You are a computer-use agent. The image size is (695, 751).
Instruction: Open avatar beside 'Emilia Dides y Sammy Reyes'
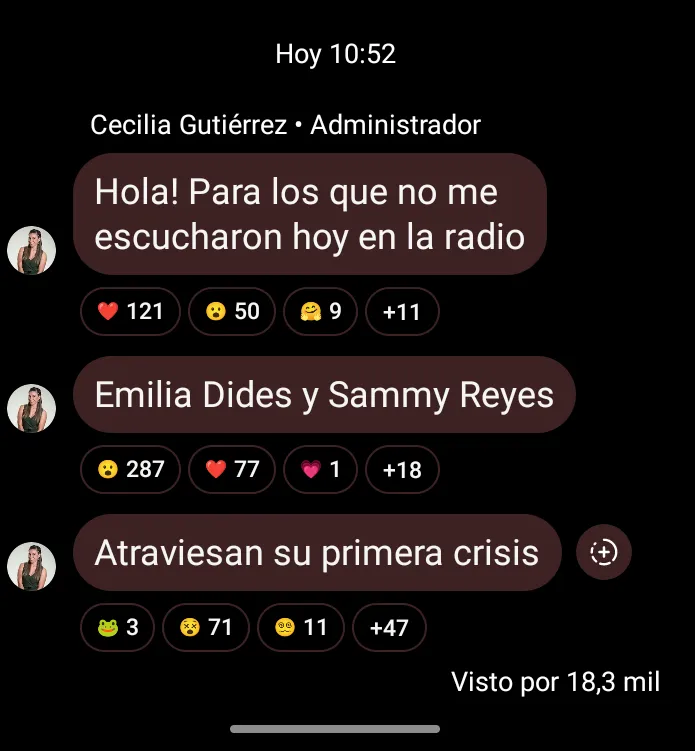(32, 408)
